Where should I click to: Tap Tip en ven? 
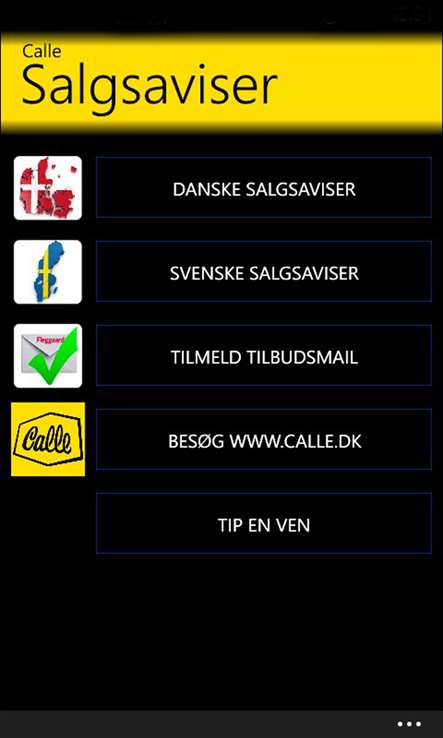point(264,523)
